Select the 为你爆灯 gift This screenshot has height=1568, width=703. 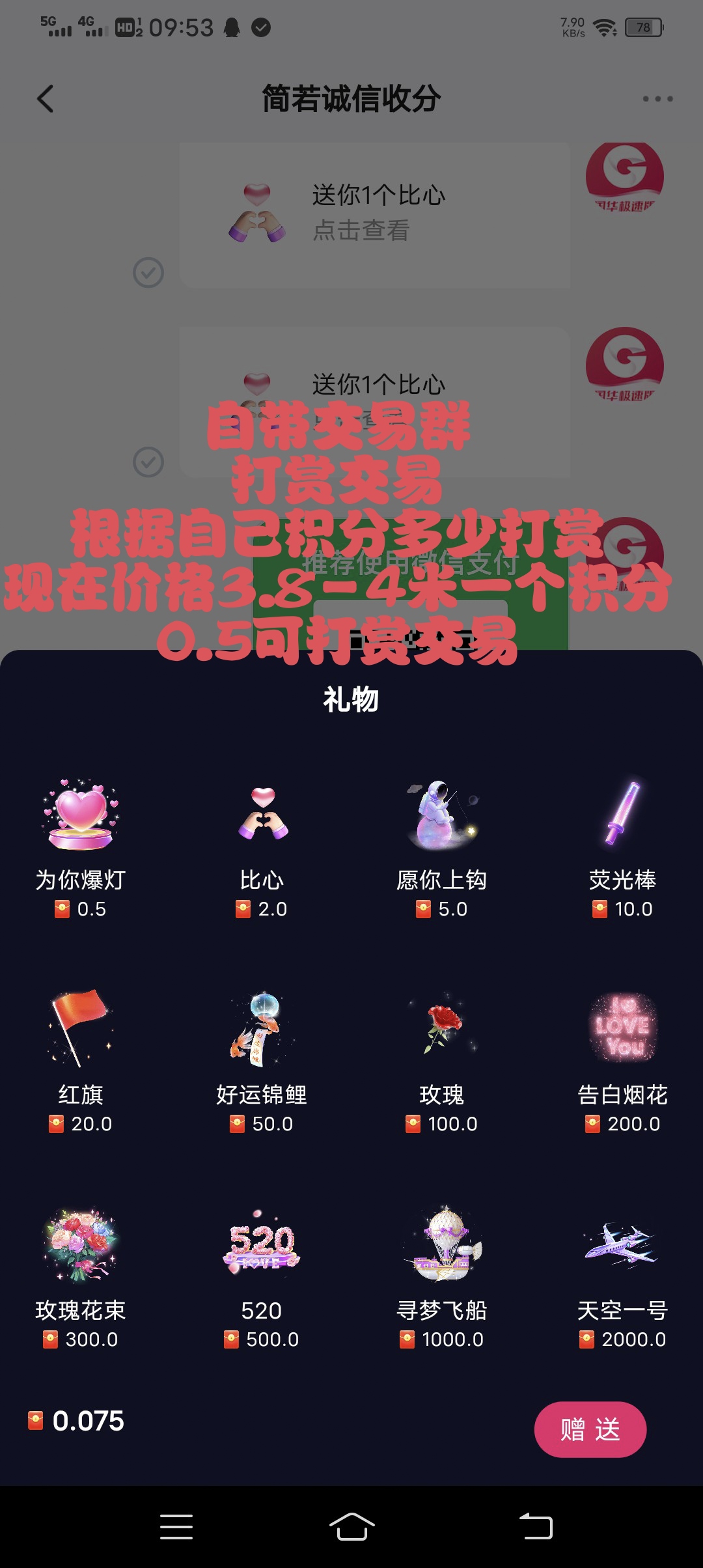[81, 848]
